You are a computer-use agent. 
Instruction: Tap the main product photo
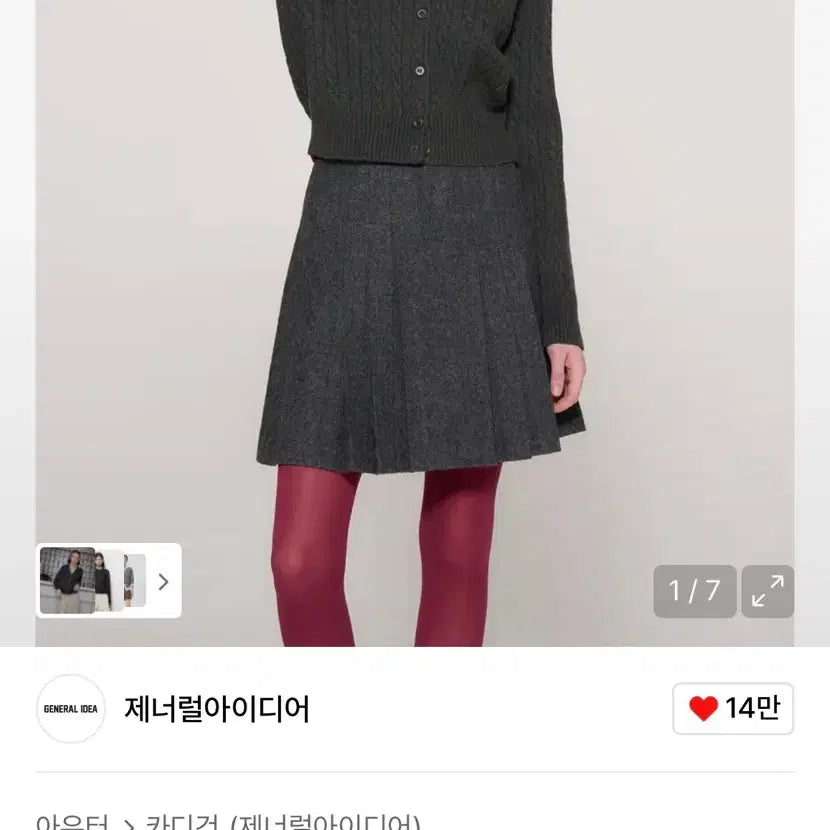415,300
